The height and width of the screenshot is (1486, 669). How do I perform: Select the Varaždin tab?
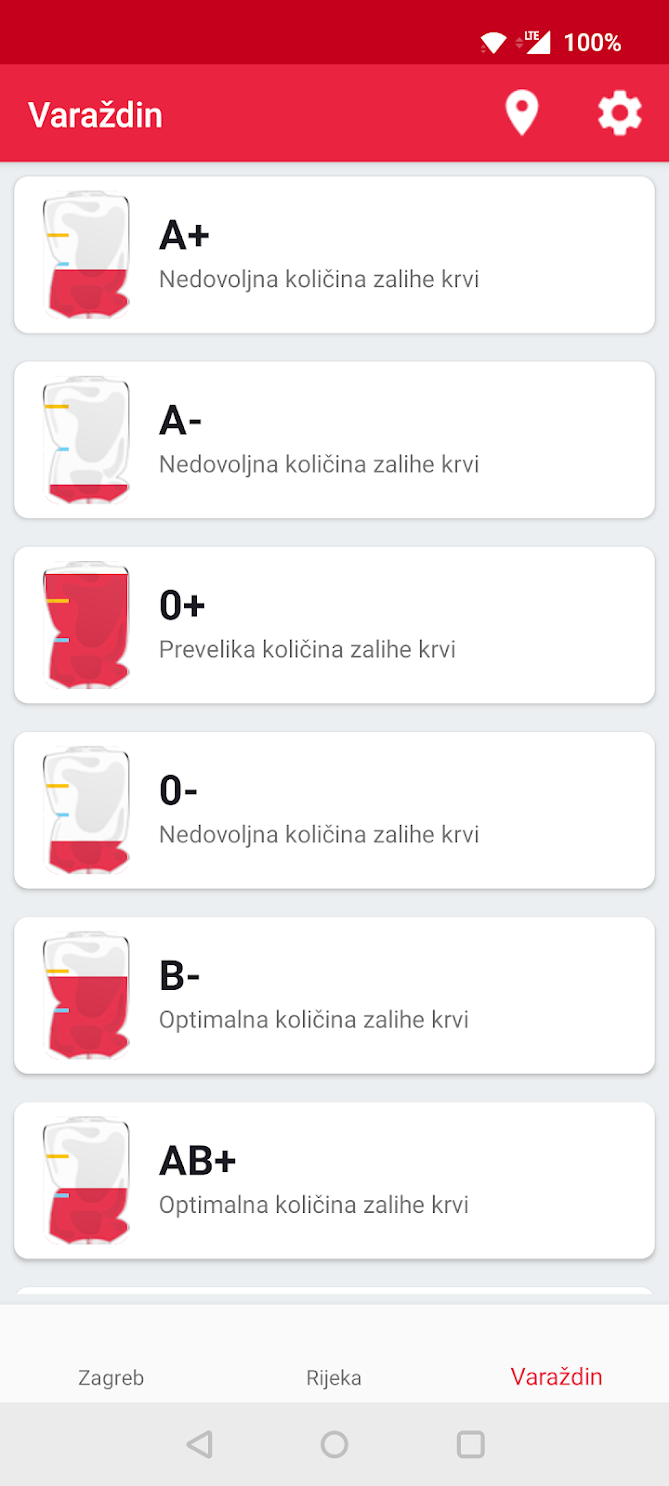pyautogui.click(x=557, y=1376)
